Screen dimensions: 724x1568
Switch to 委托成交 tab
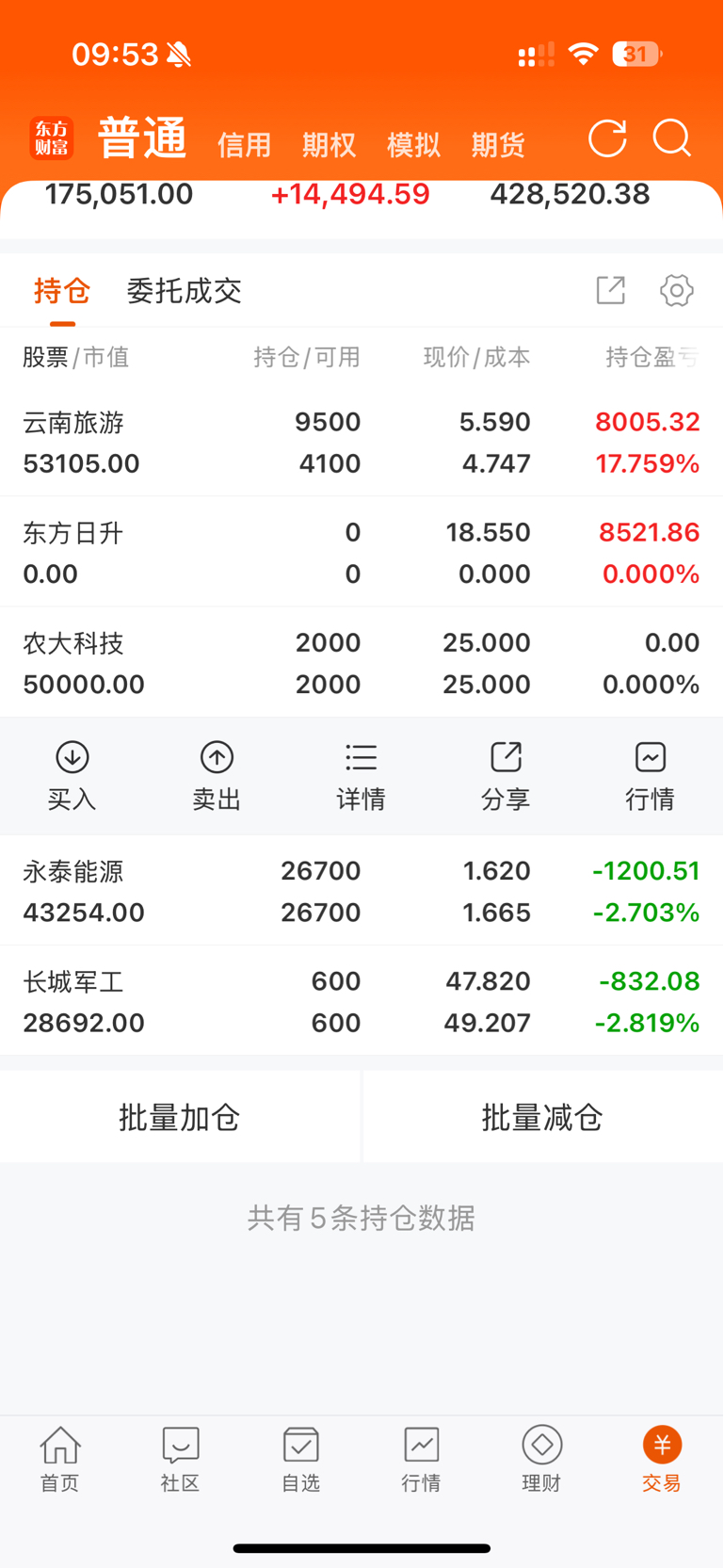tap(185, 291)
